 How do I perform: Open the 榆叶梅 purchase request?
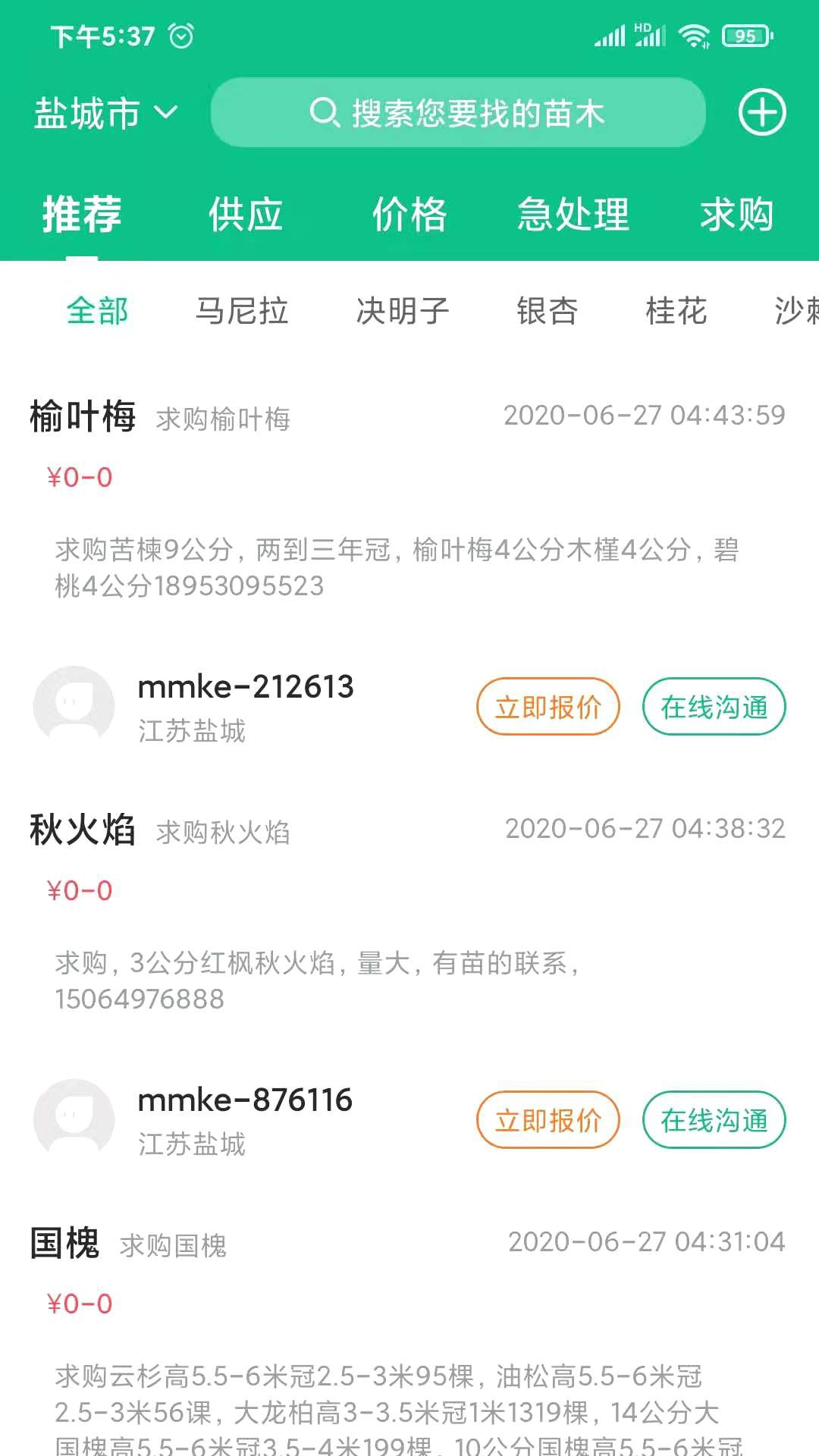click(408, 499)
